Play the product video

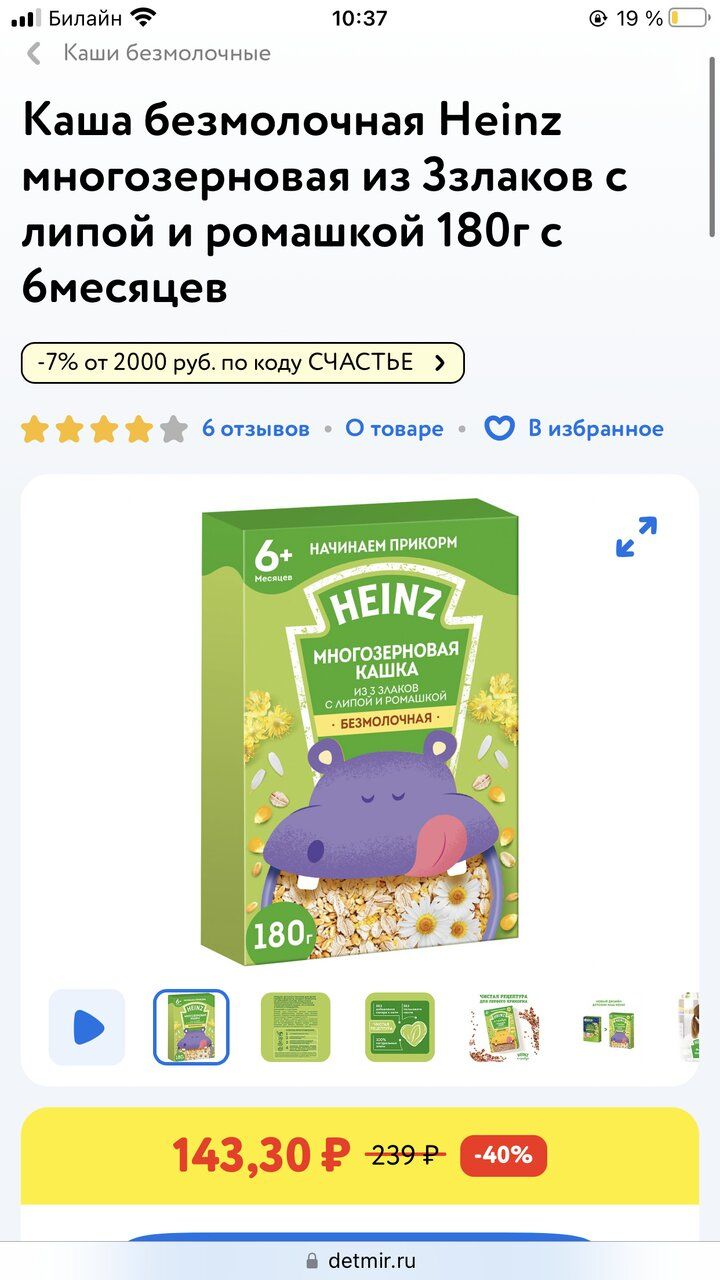(x=87, y=1027)
